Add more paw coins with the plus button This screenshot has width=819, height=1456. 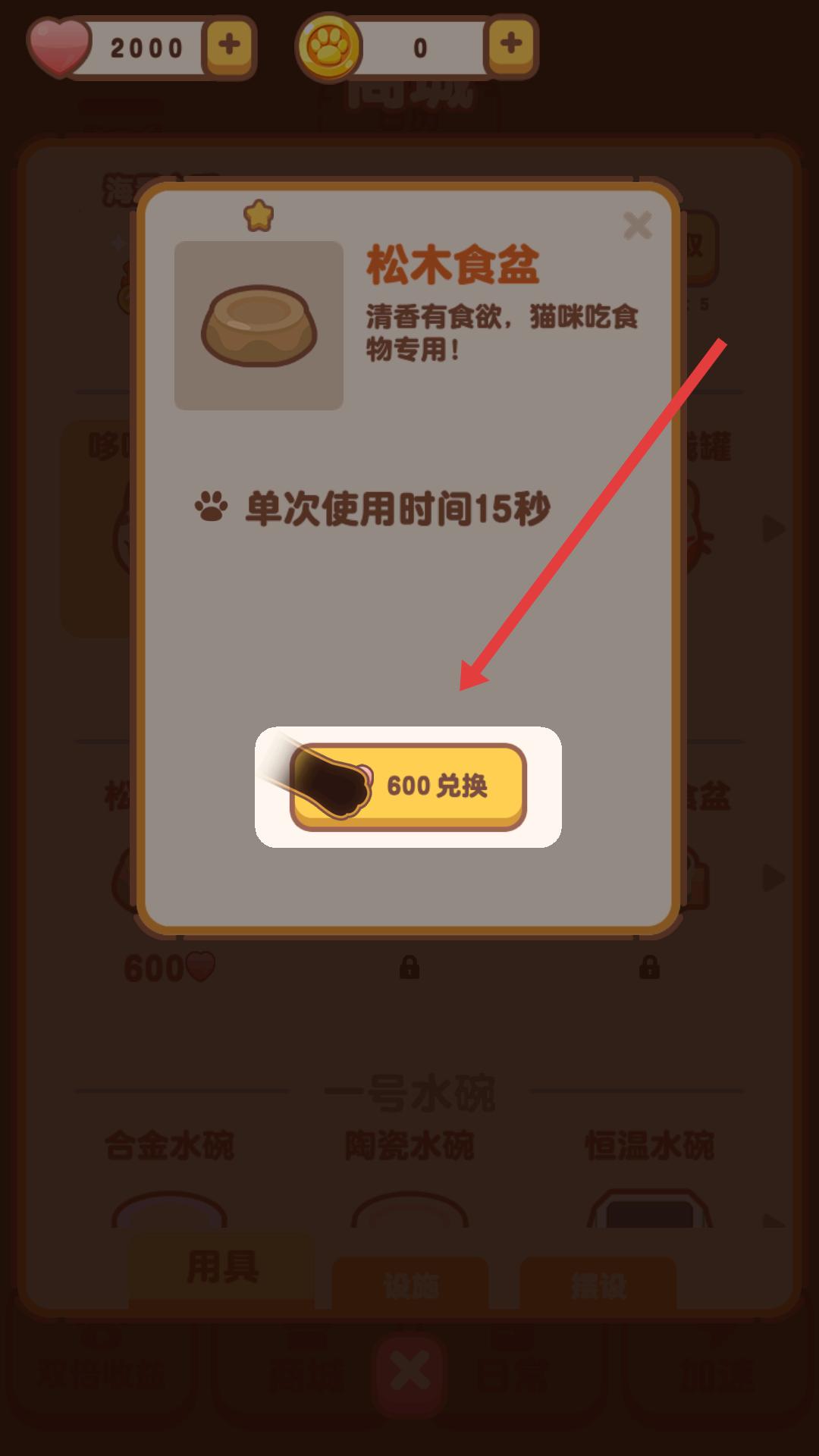[511, 45]
